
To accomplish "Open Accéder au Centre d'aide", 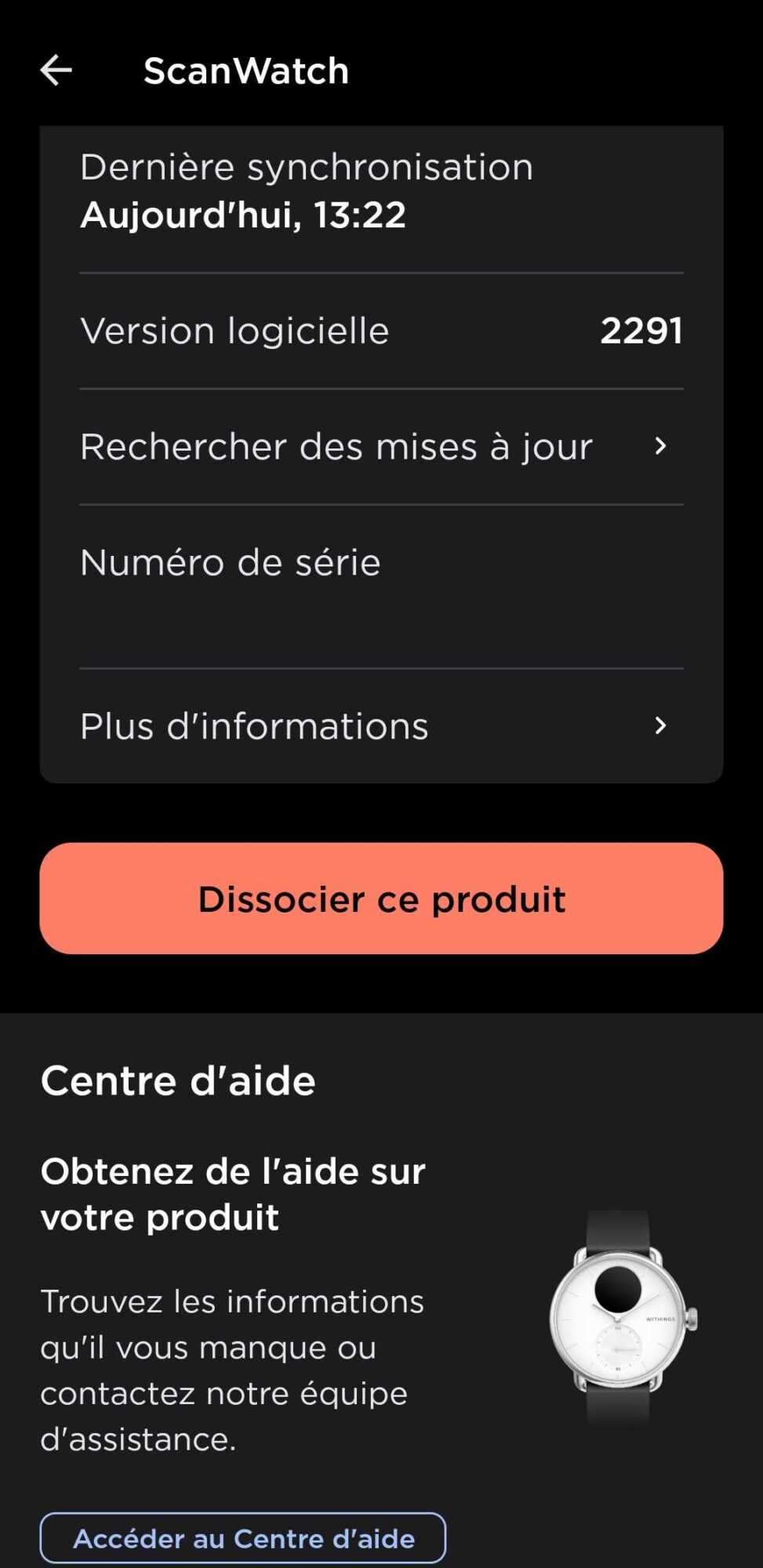I will coord(243,1538).
